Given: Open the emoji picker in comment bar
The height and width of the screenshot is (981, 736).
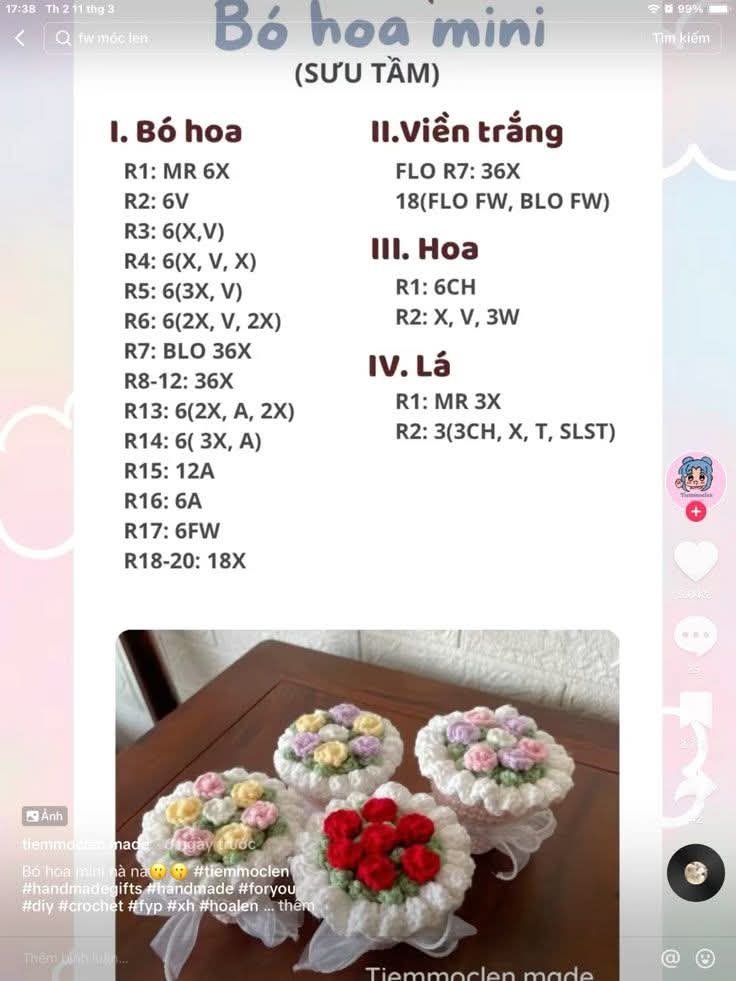Looking at the screenshot, I should pos(706,958).
